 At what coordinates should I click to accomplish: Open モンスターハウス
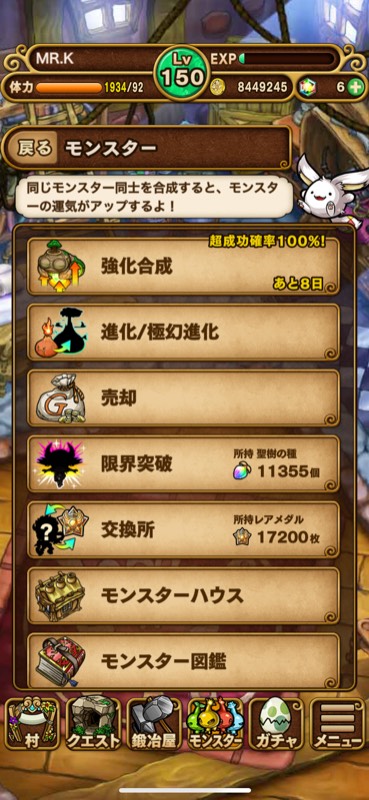183,596
